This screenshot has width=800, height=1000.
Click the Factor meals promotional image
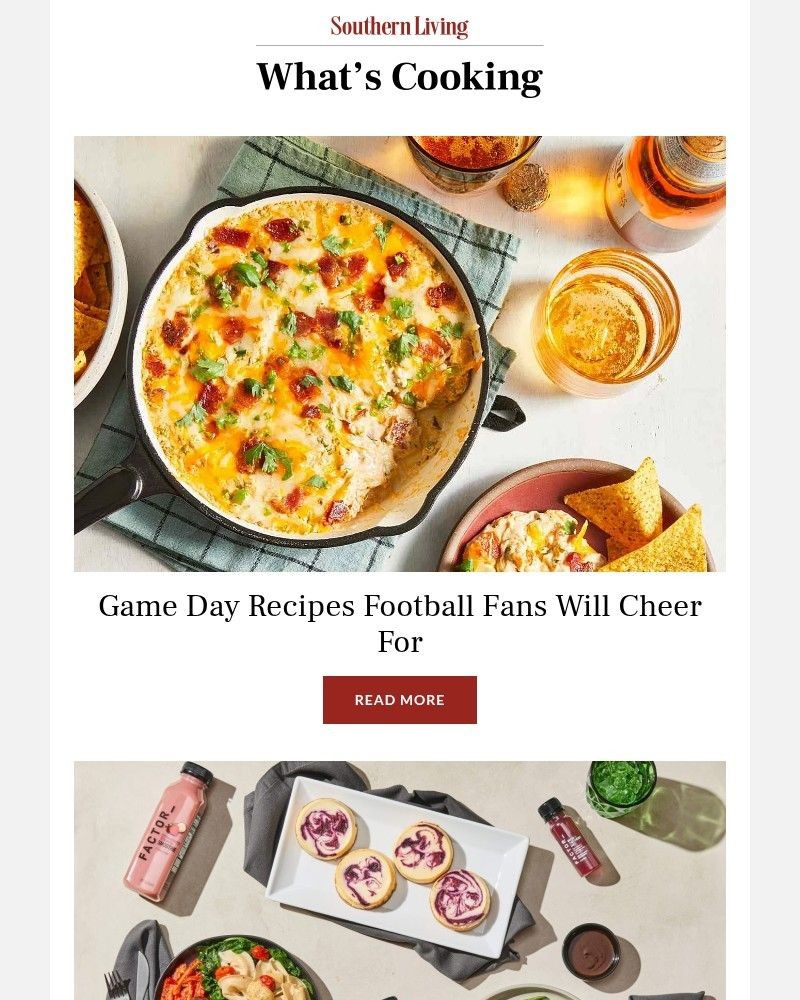(x=399, y=880)
